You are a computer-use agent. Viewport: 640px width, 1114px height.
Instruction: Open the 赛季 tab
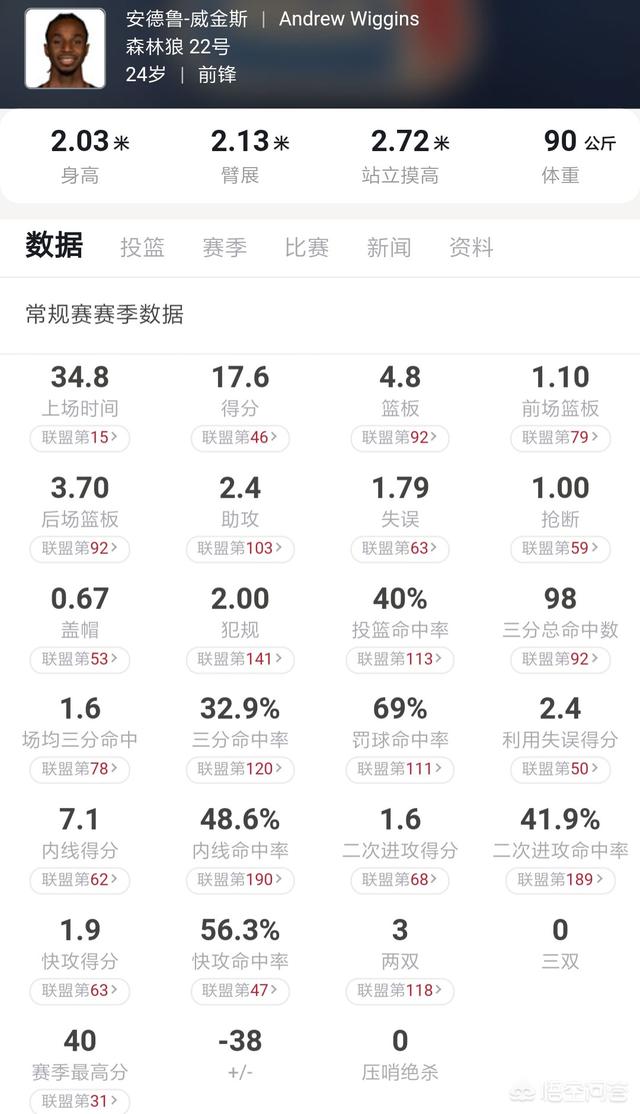click(x=224, y=247)
